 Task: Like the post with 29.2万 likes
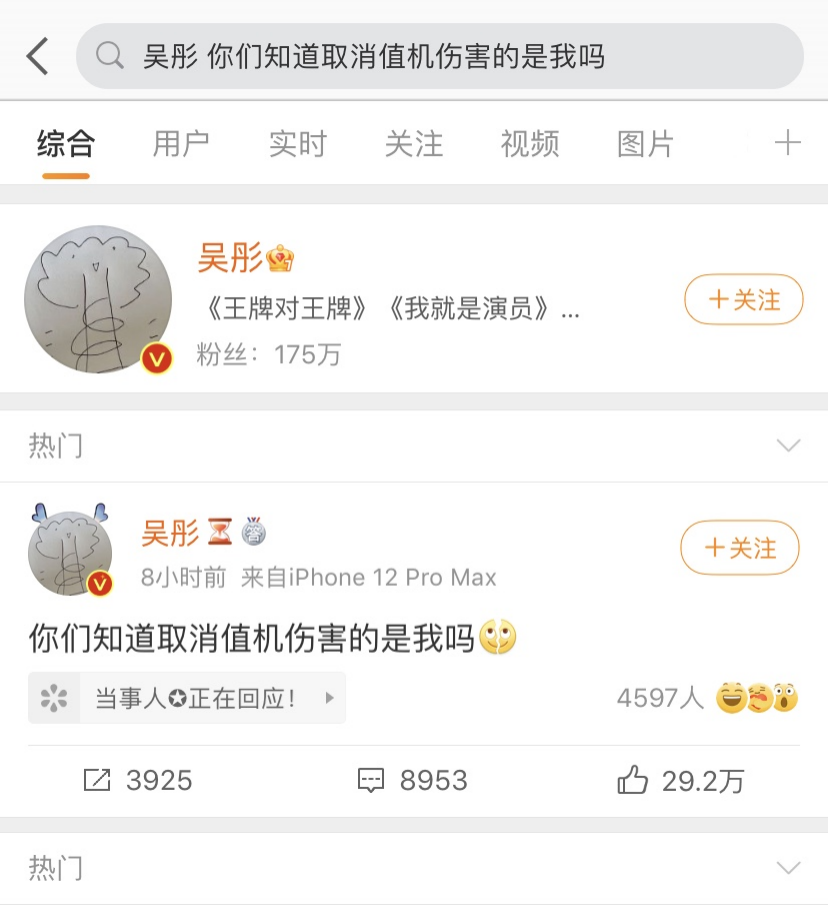coord(680,781)
